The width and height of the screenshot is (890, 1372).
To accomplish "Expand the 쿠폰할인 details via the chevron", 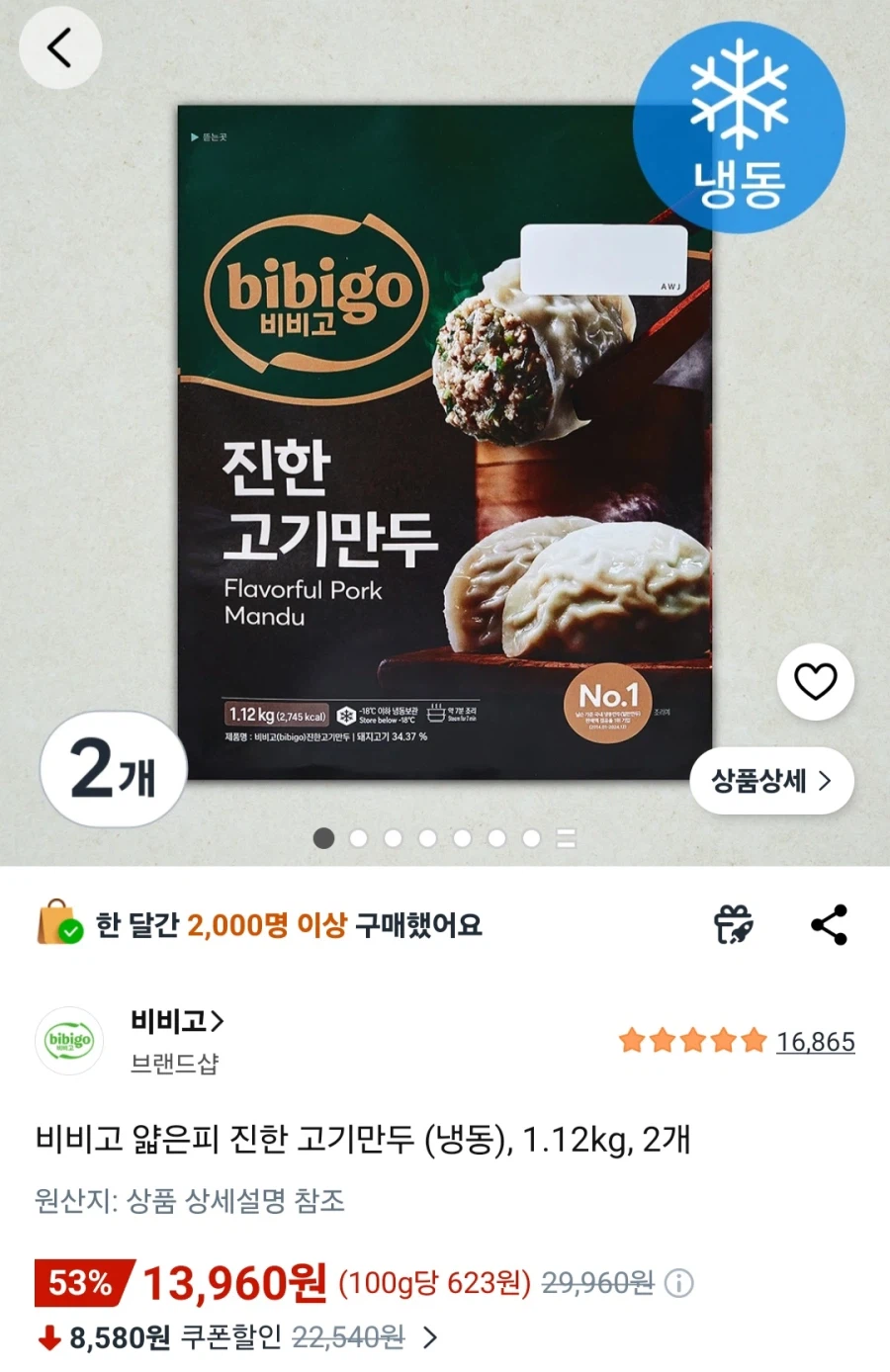I will point(431,1337).
